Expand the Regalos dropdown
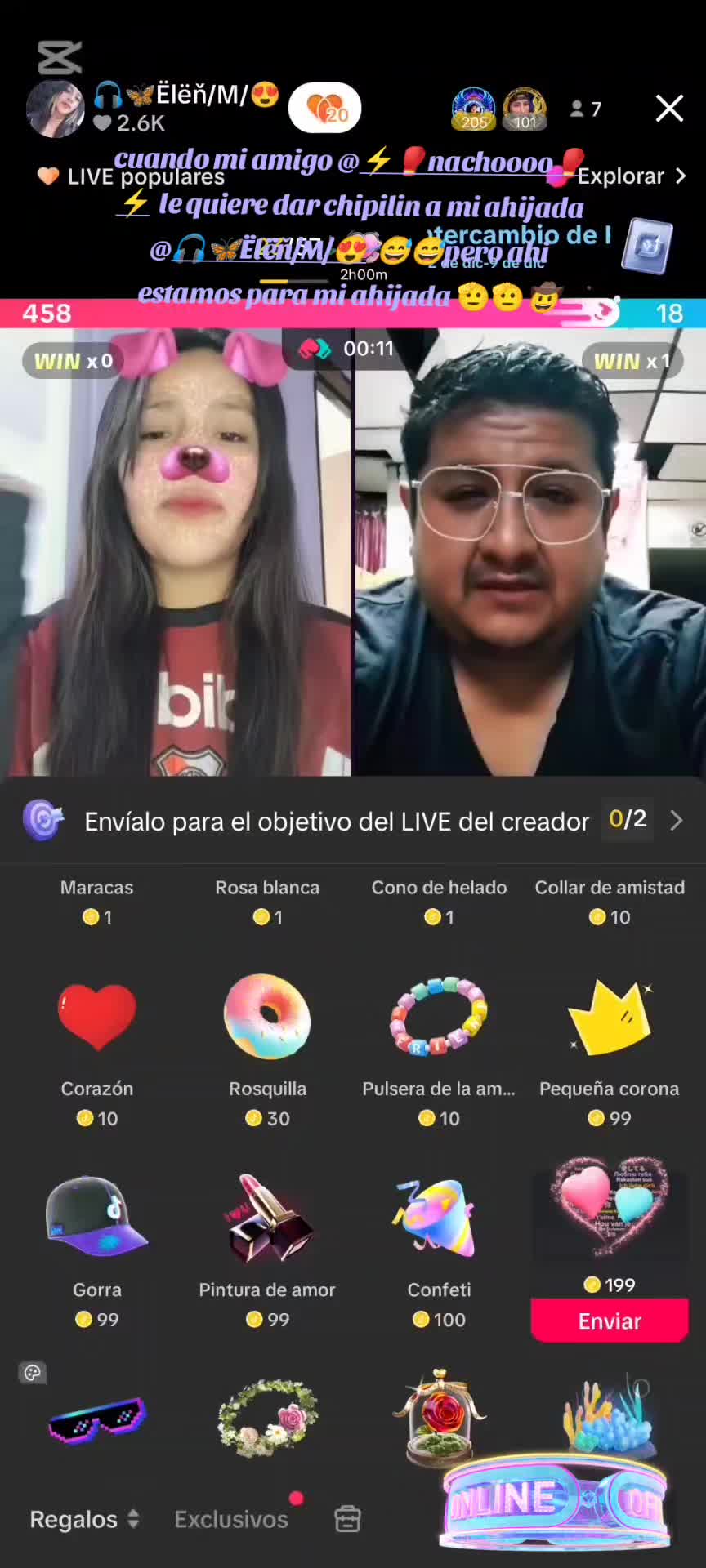 pyautogui.click(x=85, y=1519)
